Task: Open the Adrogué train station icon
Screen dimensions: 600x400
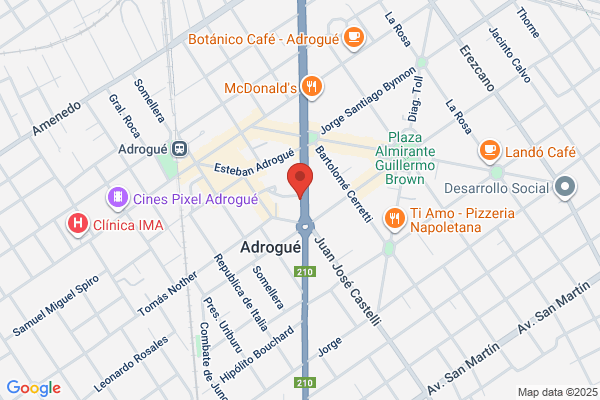Action: click(x=179, y=149)
